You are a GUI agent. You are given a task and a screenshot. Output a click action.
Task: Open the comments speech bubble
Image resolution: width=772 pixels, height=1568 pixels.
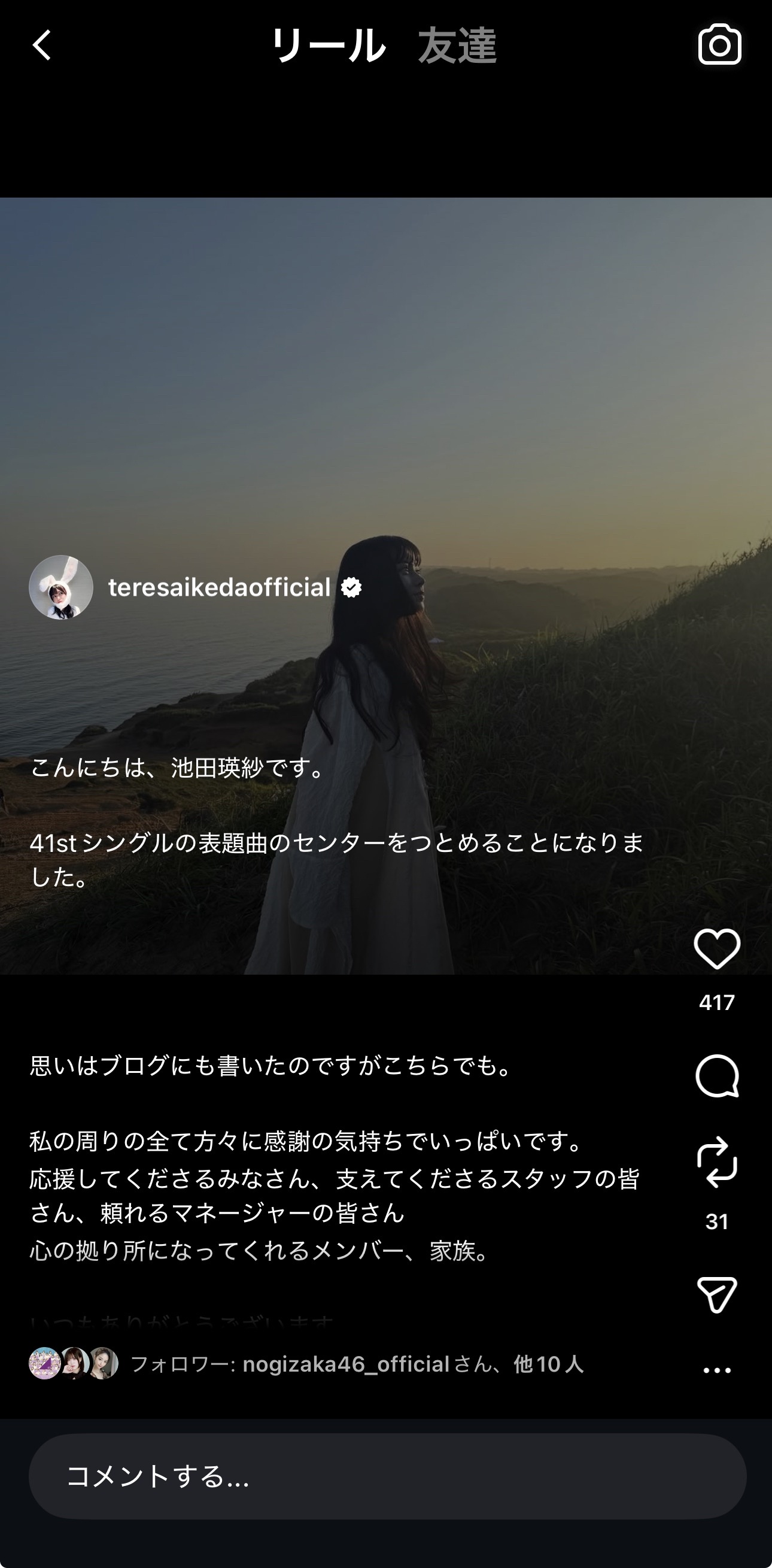pos(716,1076)
